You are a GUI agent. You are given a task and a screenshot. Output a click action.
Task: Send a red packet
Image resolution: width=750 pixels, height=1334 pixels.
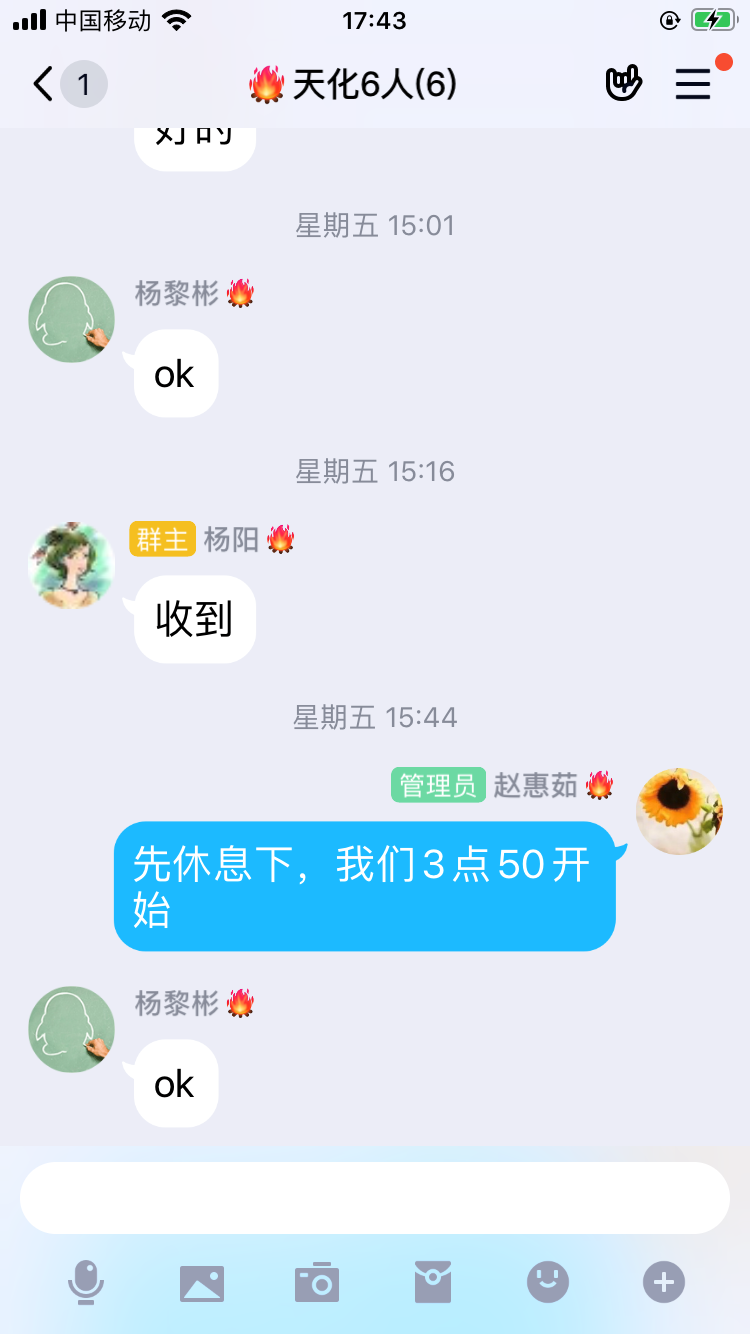tap(433, 1282)
